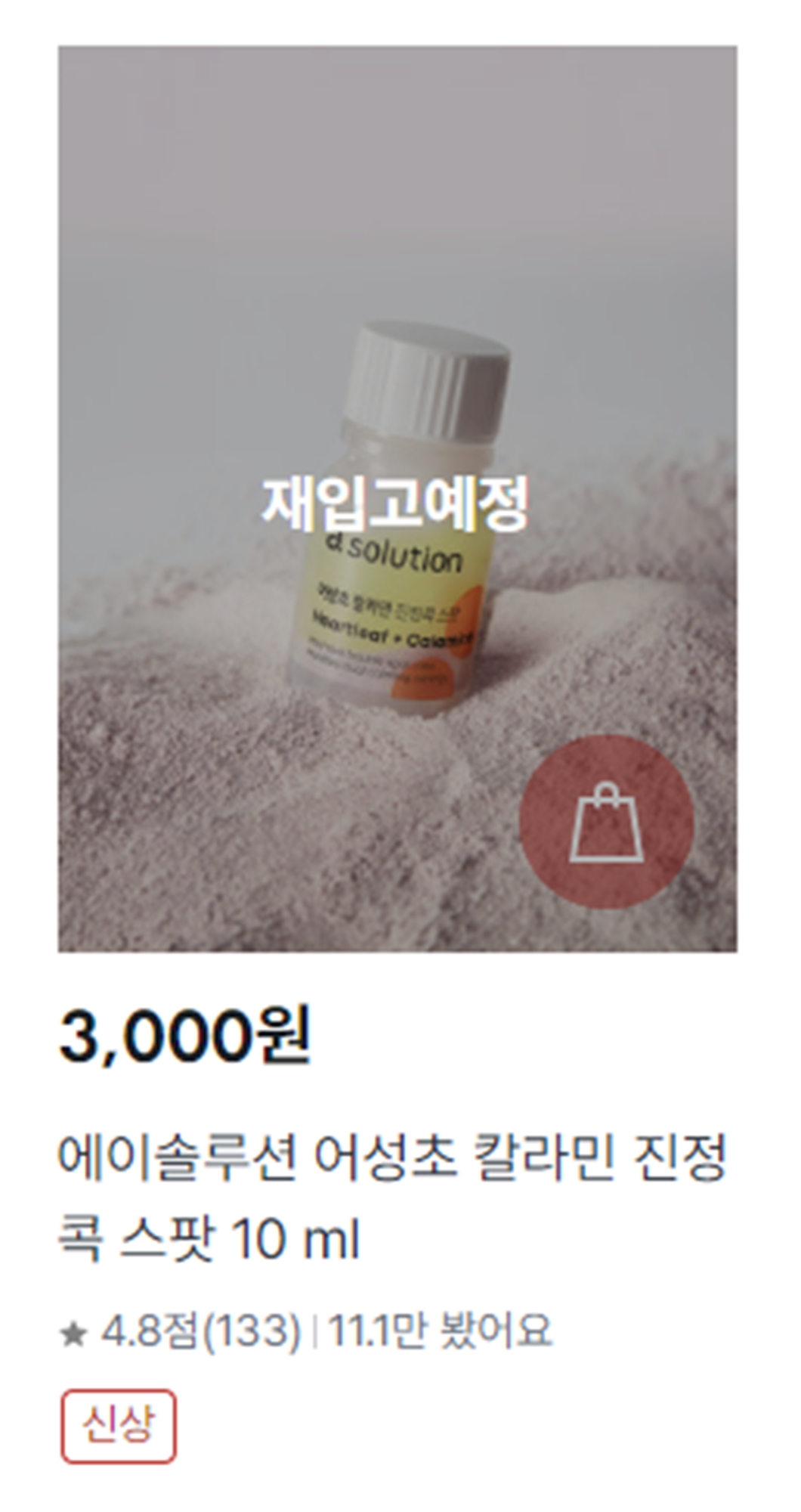The image size is (801, 1512).
Task: Add the a solution spot to the shopping bag
Action: (606, 822)
